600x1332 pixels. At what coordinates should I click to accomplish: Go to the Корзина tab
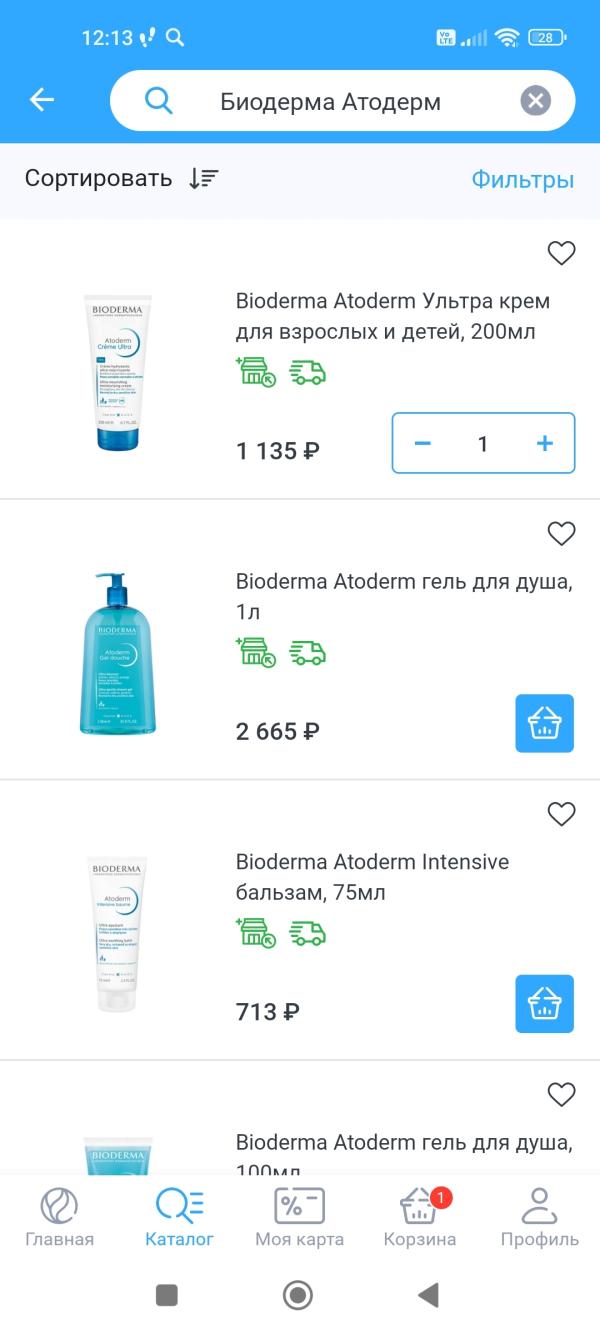click(420, 1217)
